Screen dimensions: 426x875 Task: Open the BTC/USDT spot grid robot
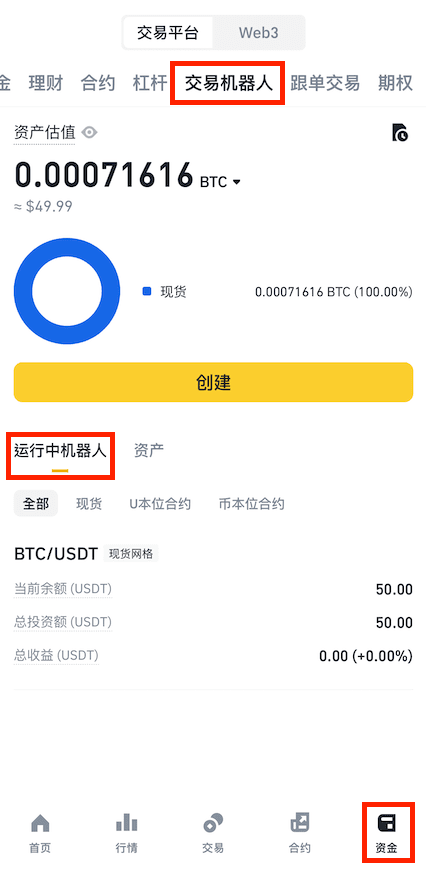213,607
